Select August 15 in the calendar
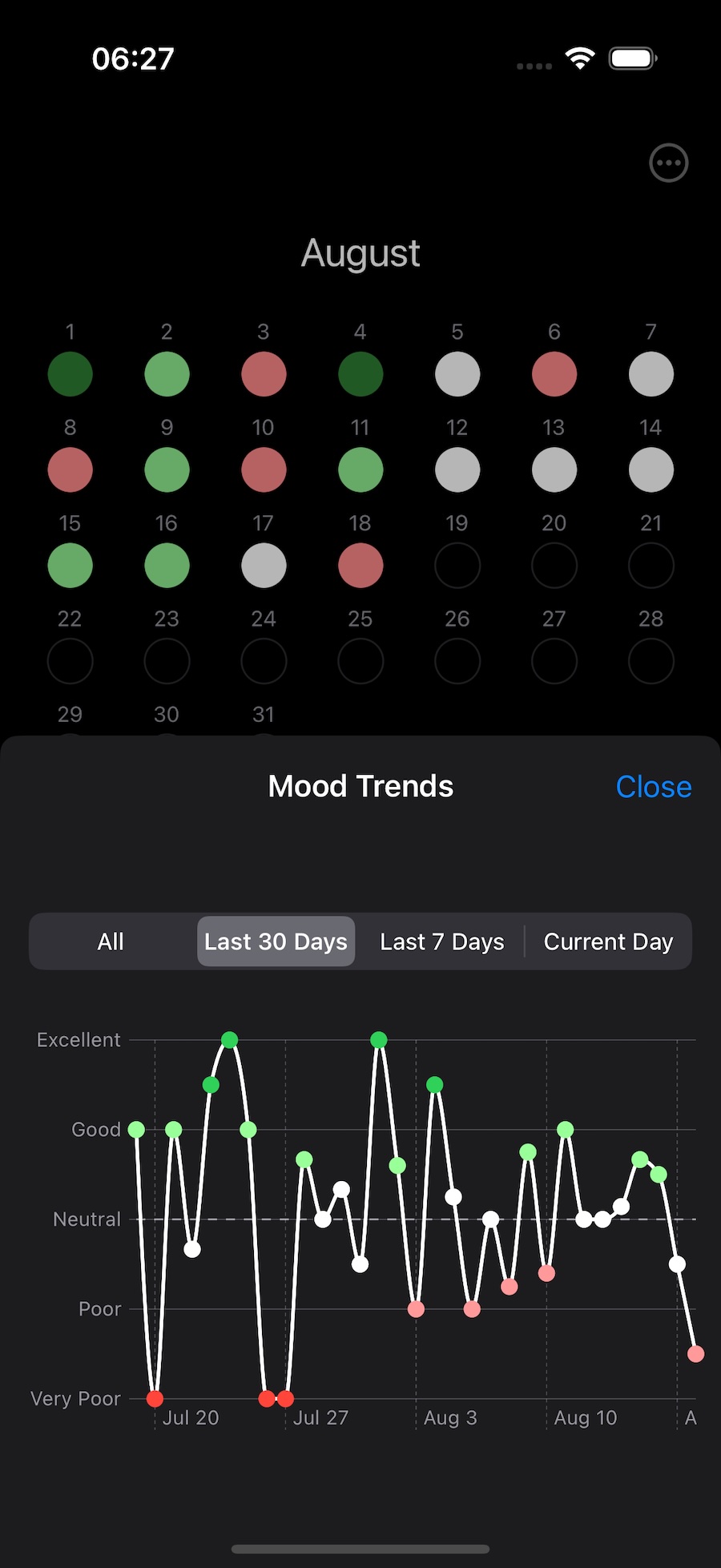The width and height of the screenshot is (721, 1568). pos(70,566)
